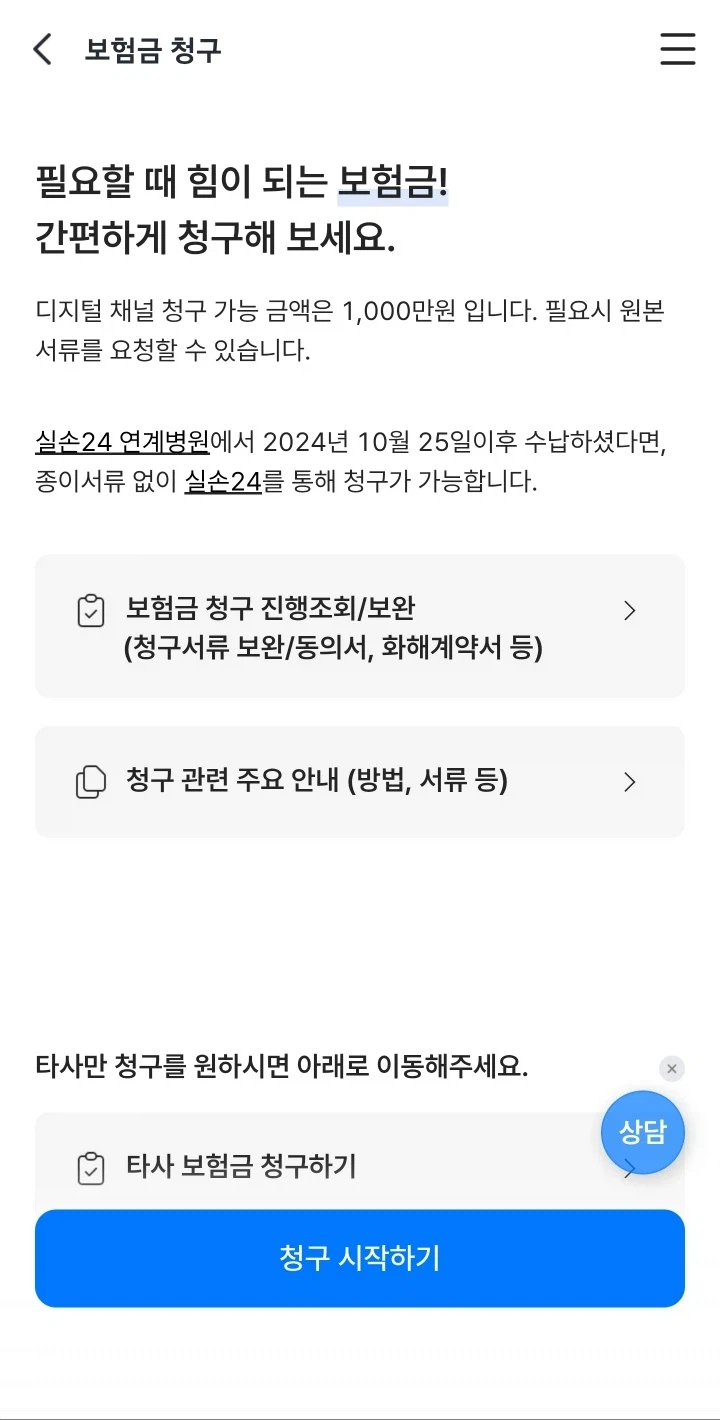Viewport: 720px width, 1420px height.
Task: Tap the 타사만 청구 guidance text
Action: point(283,1068)
